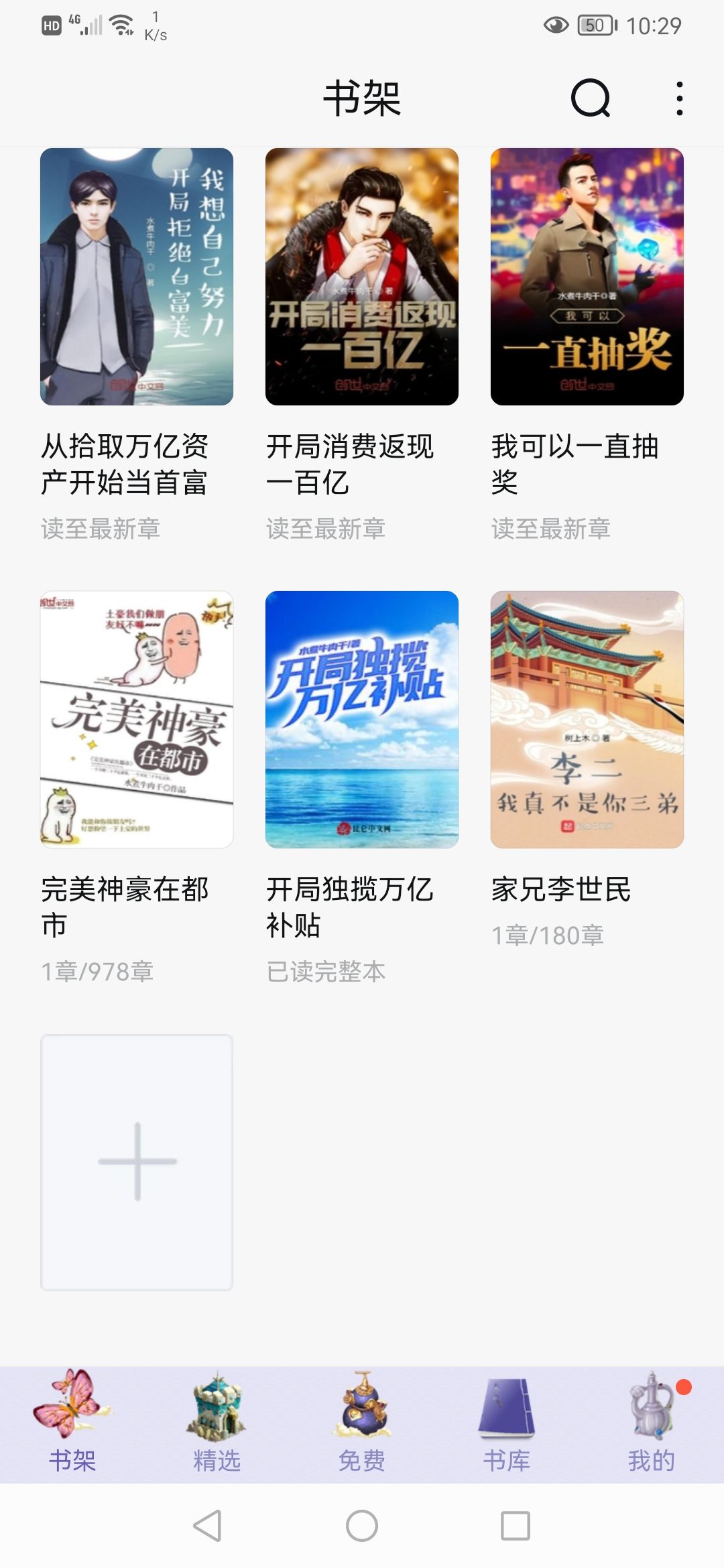Switch to the 书库 tab
The height and width of the screenshot is (1568, 724).
pos(507,1423)
